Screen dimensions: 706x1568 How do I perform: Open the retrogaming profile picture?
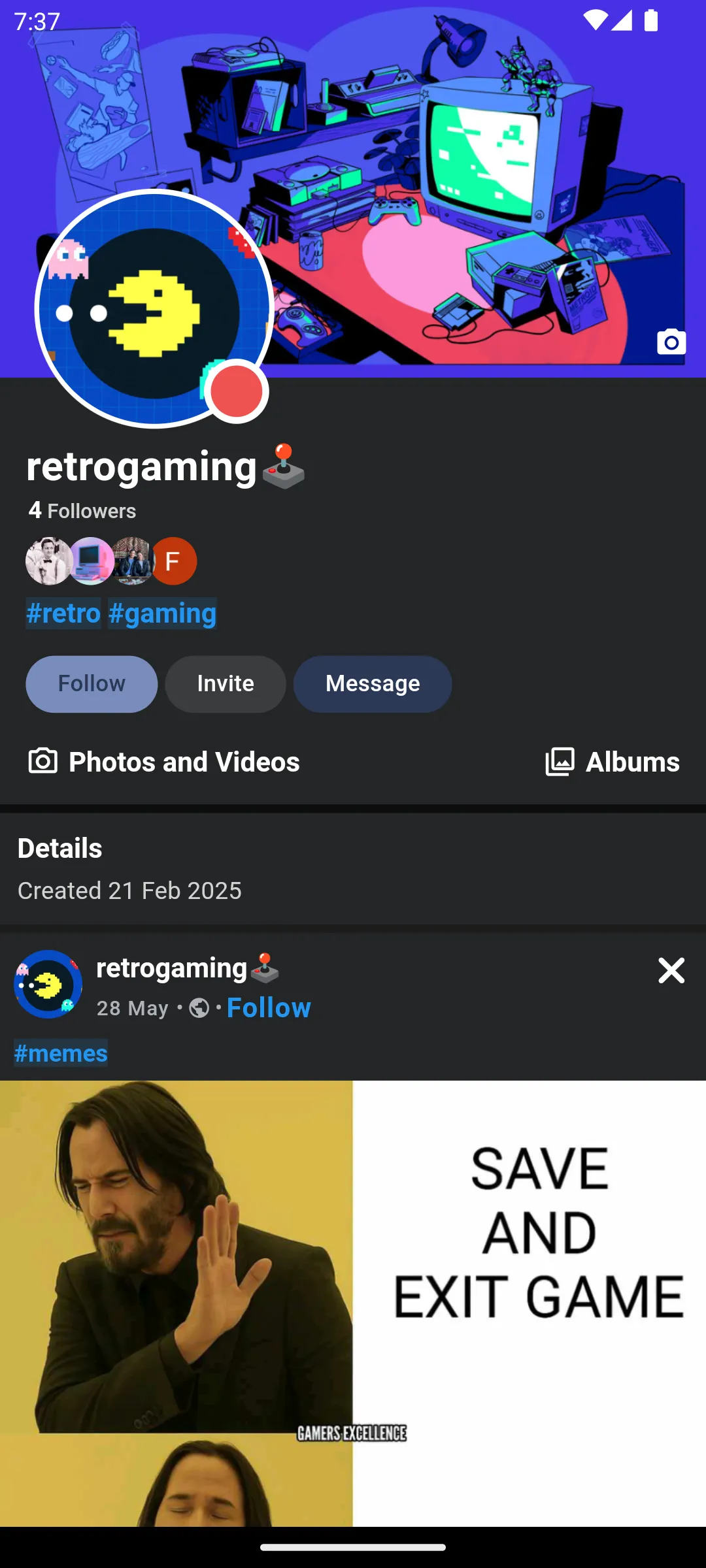click(x=154, y=308)
